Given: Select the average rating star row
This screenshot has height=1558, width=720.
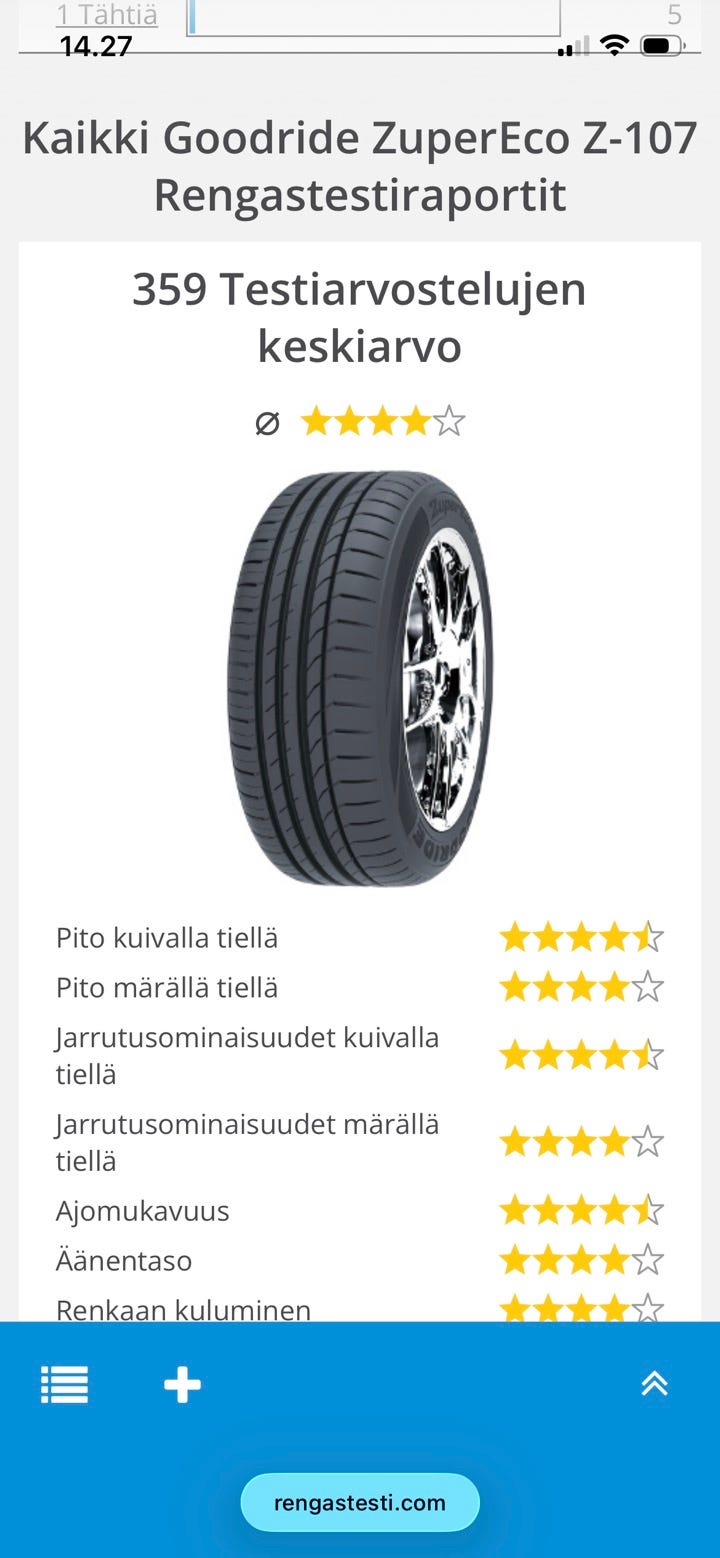Looking at the screenshot, I should coord(380,420).
